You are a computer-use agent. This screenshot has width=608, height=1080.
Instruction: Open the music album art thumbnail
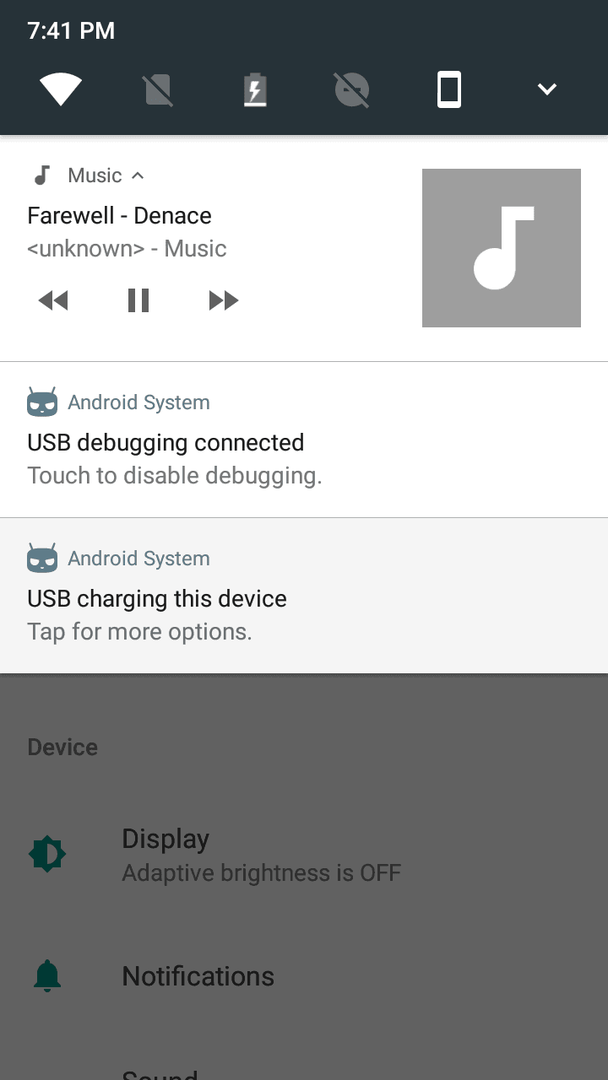(501, 248)
